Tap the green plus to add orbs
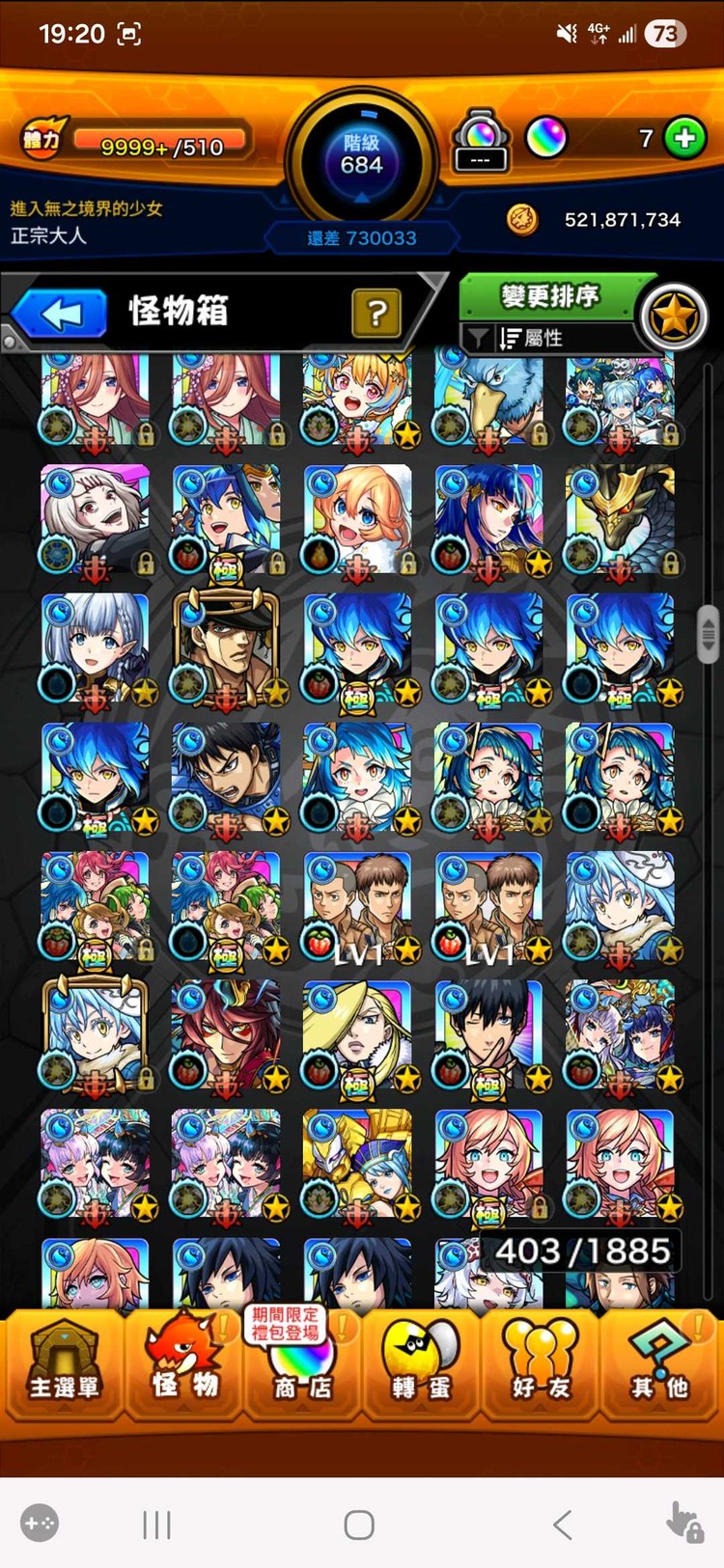The image size is (724, 1568). tap(684, 138)
